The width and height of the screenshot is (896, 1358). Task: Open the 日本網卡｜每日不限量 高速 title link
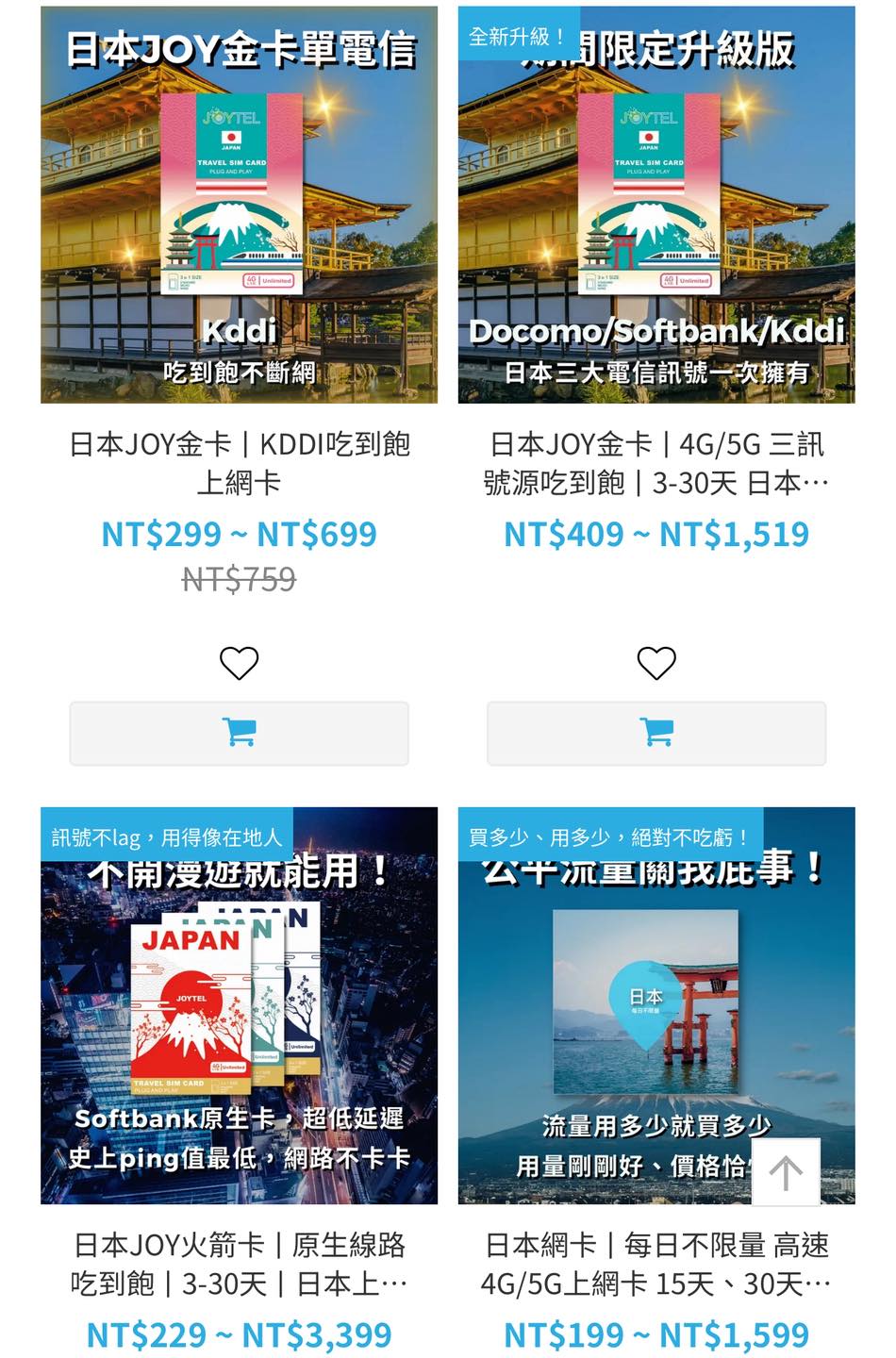point(656,1264)
